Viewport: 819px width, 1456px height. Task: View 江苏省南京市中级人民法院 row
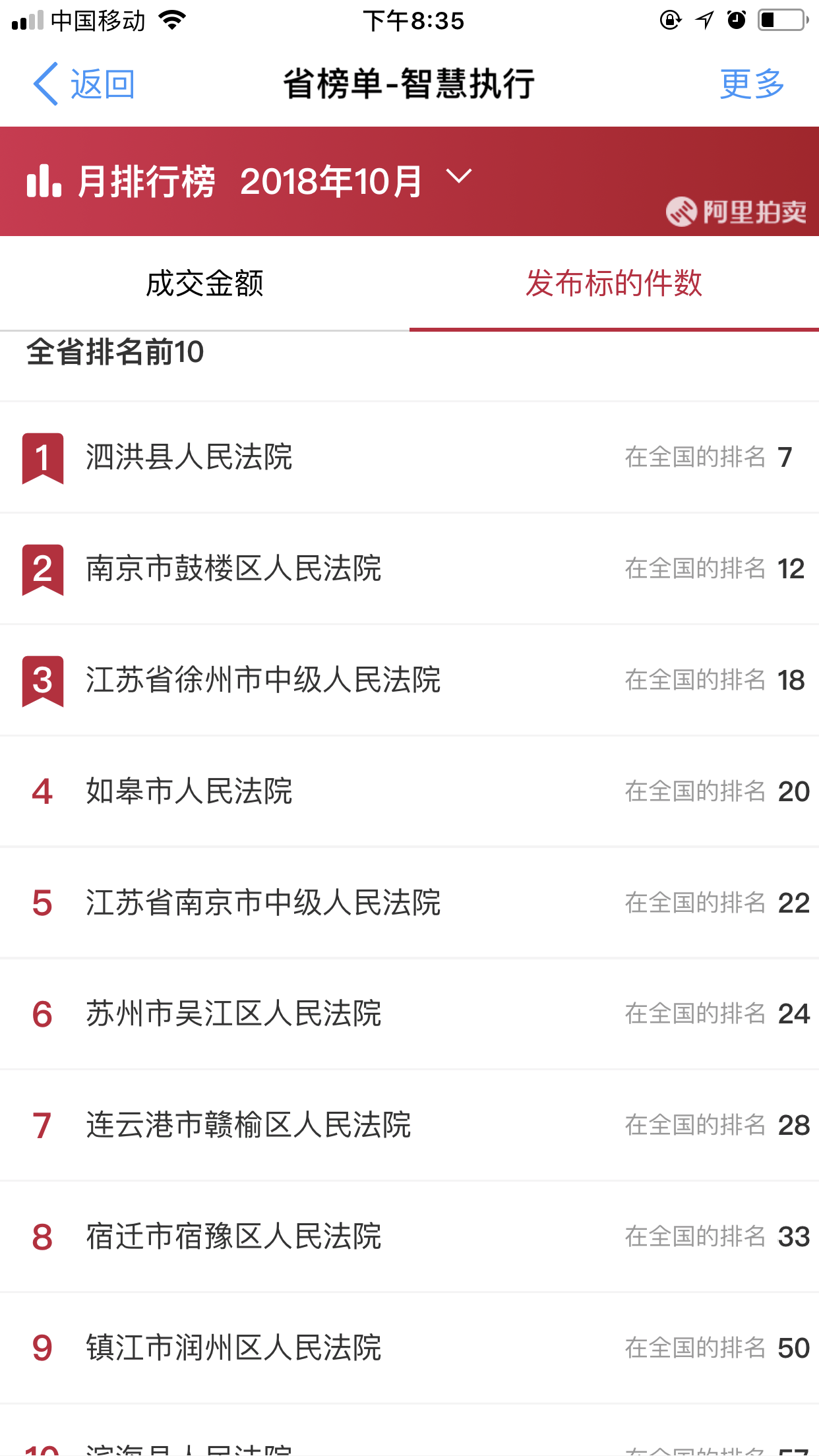(409, 903)
